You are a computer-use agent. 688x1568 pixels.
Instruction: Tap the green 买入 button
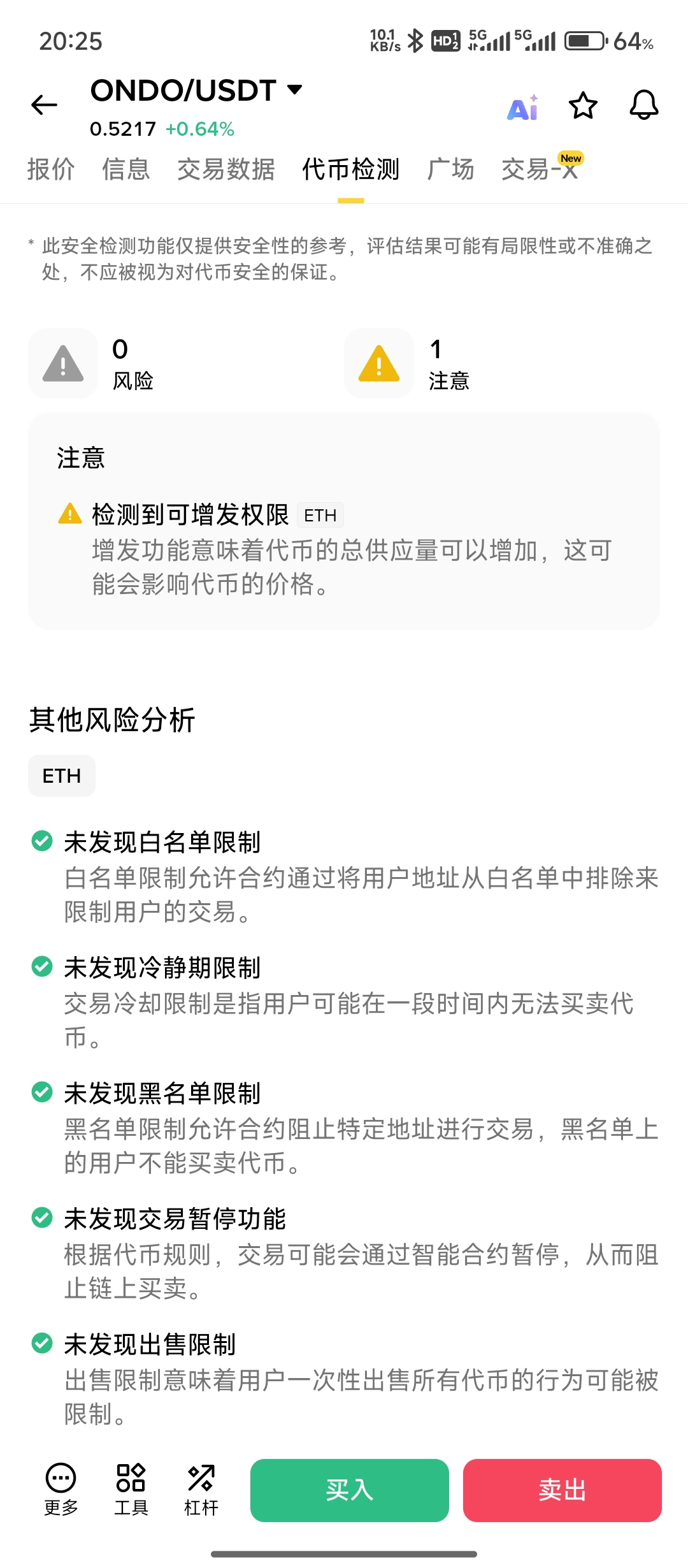[x=349, y=1490]
